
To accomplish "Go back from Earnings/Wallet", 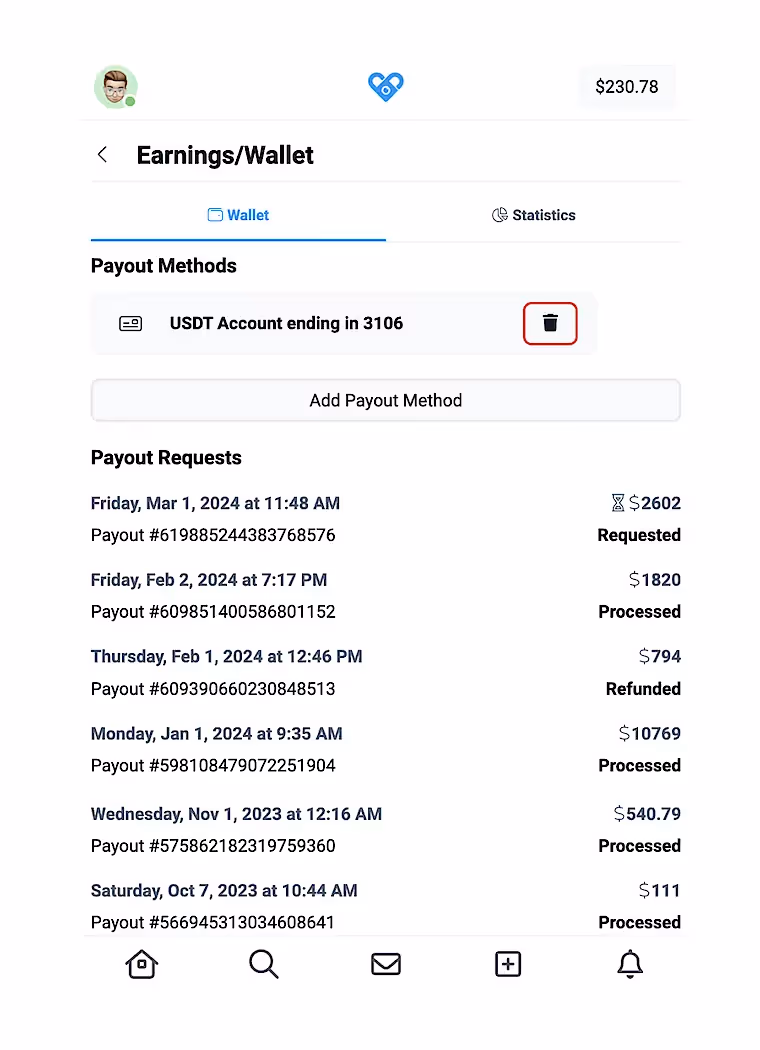I will [x=102, y=155].
